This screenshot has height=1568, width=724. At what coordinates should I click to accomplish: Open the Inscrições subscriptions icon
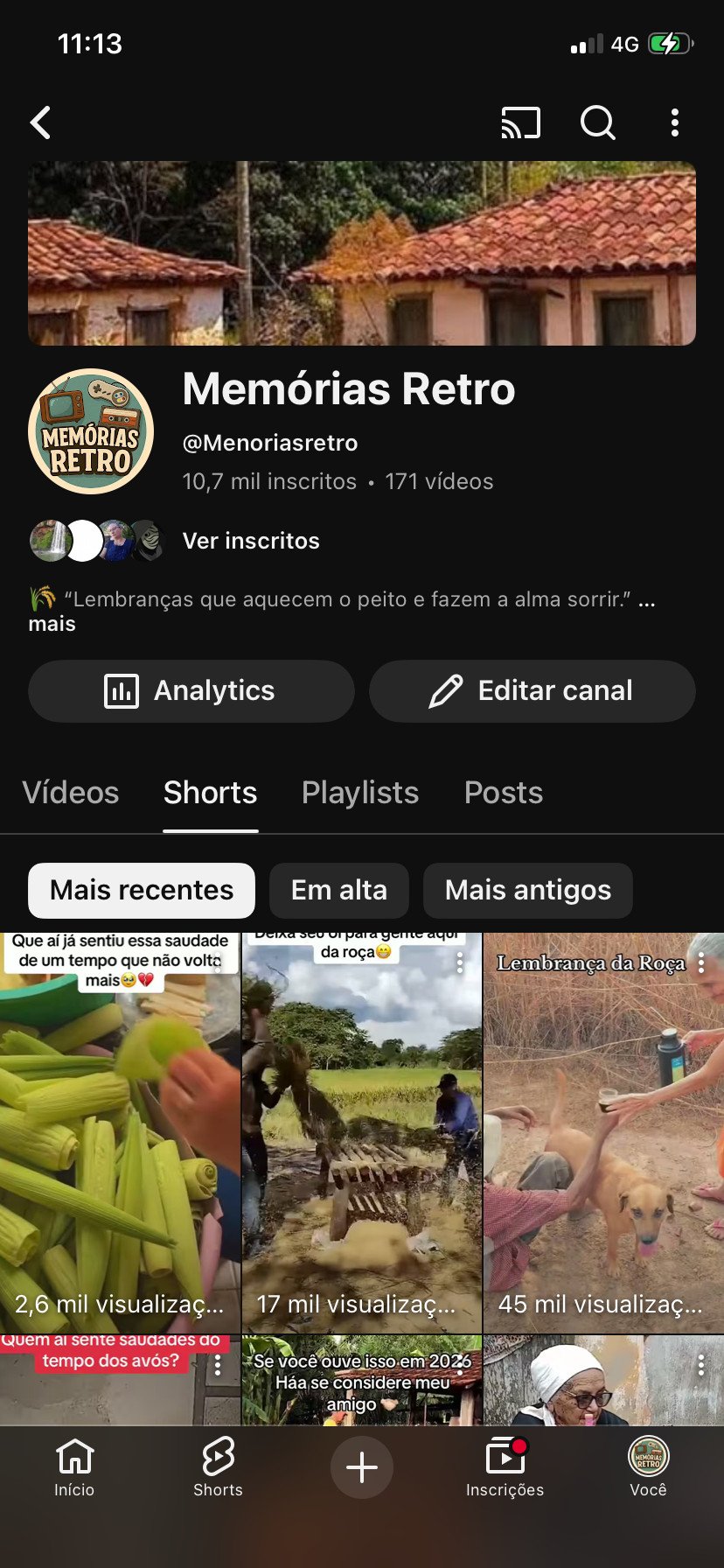[505, 1468]
